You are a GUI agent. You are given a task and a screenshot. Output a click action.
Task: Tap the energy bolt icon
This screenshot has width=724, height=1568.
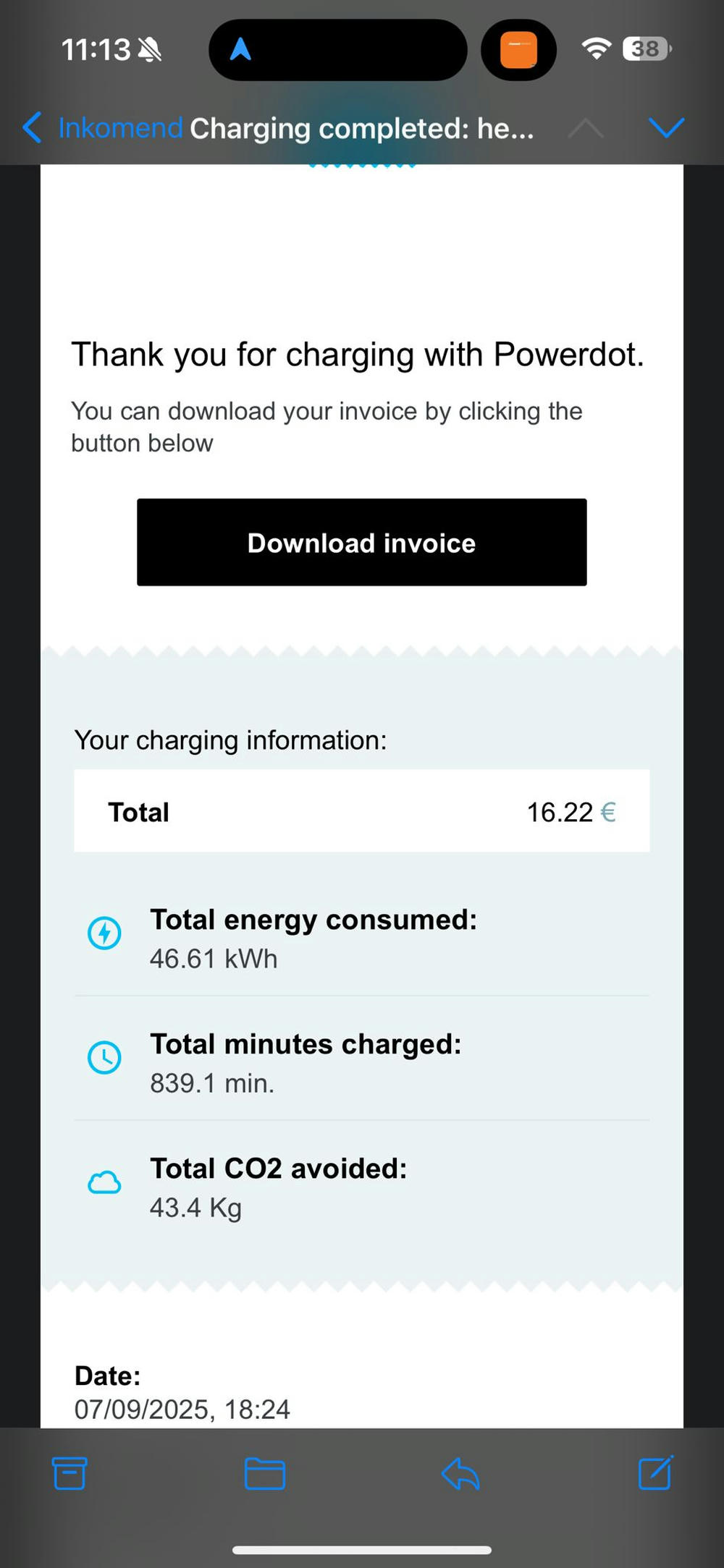point(104,933)
